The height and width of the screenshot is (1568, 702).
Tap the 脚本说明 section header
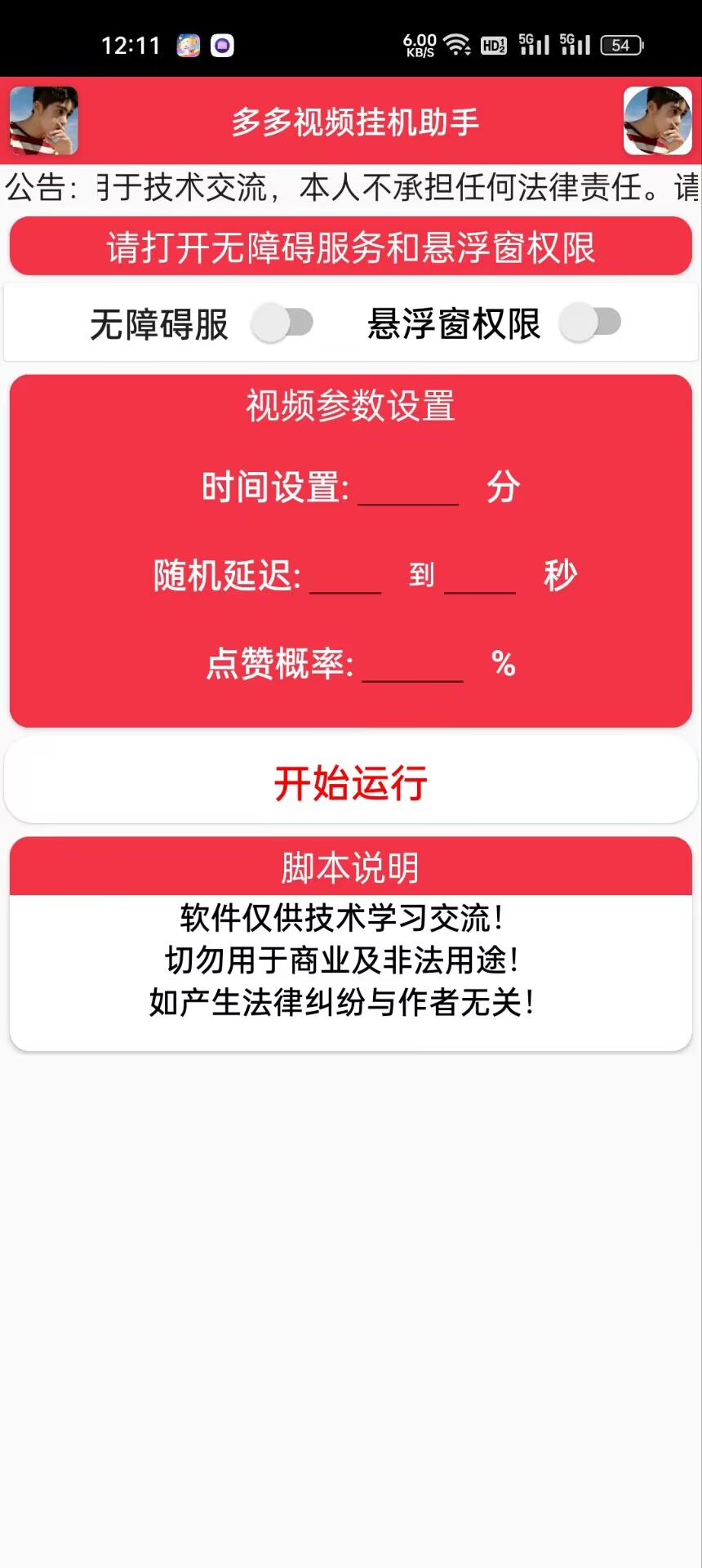pos(351,866)
